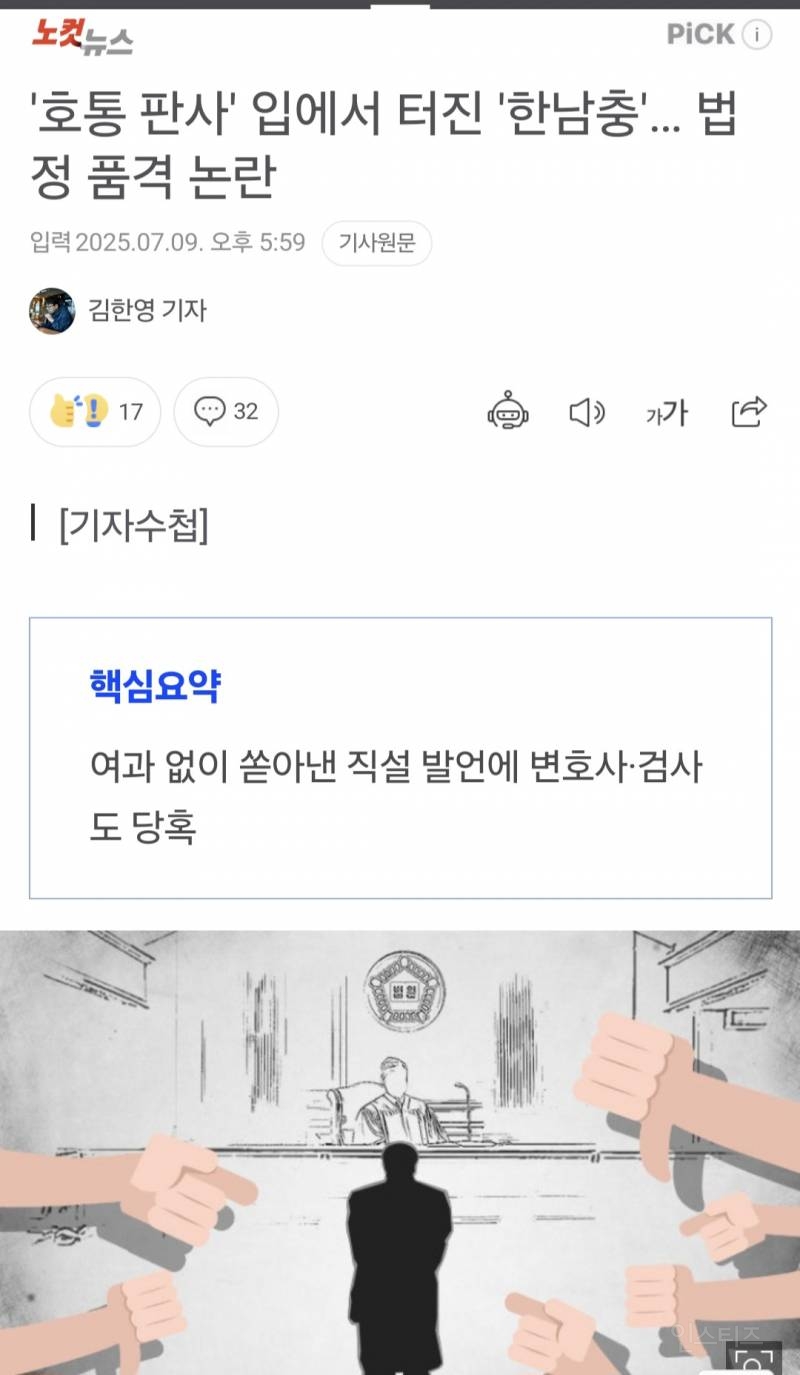Open reporter 김한영 기자's profile
The image size is (800, 1375).
click(x=146, y=311)
